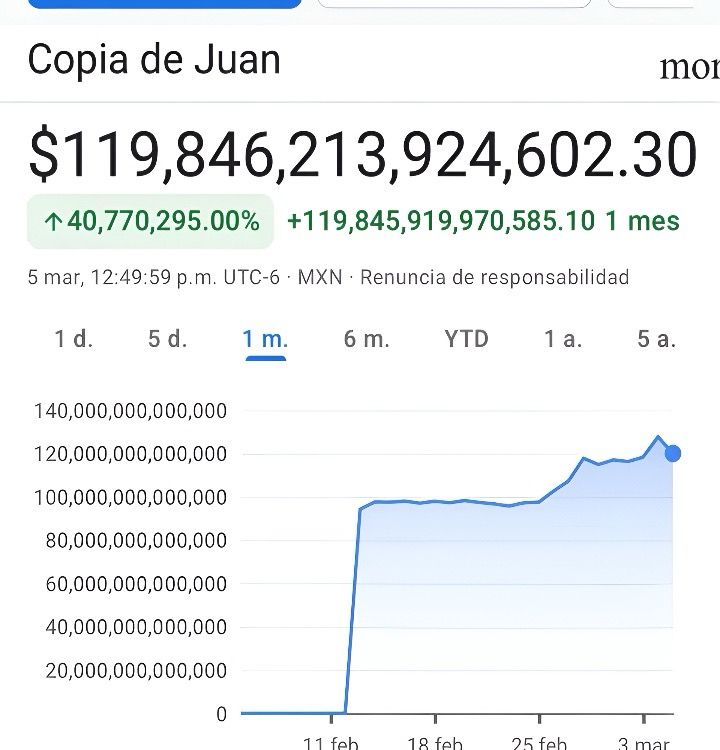This screenshot has height=750, width=720.
Task: Choose the 5 a. chart range
Action: point(657,339)
